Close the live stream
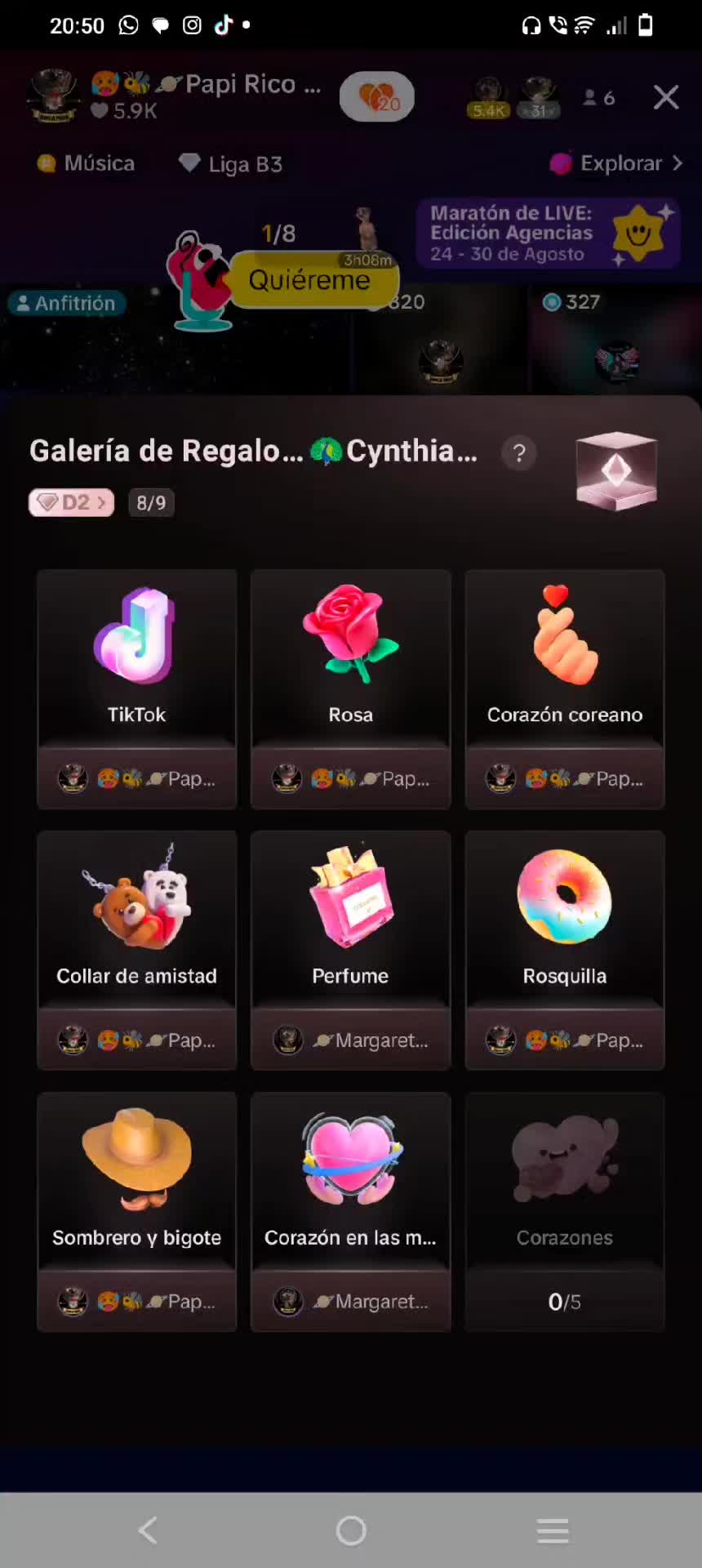This screenshot has width=702, height=1568. click(x=666, y=97)
